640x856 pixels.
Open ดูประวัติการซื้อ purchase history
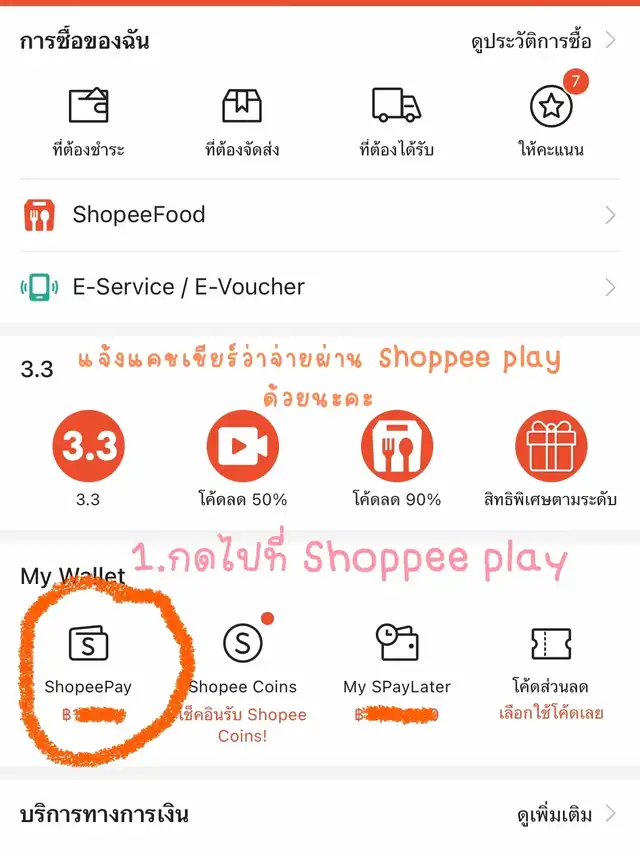pyautogui.click(x=543, y=41)
